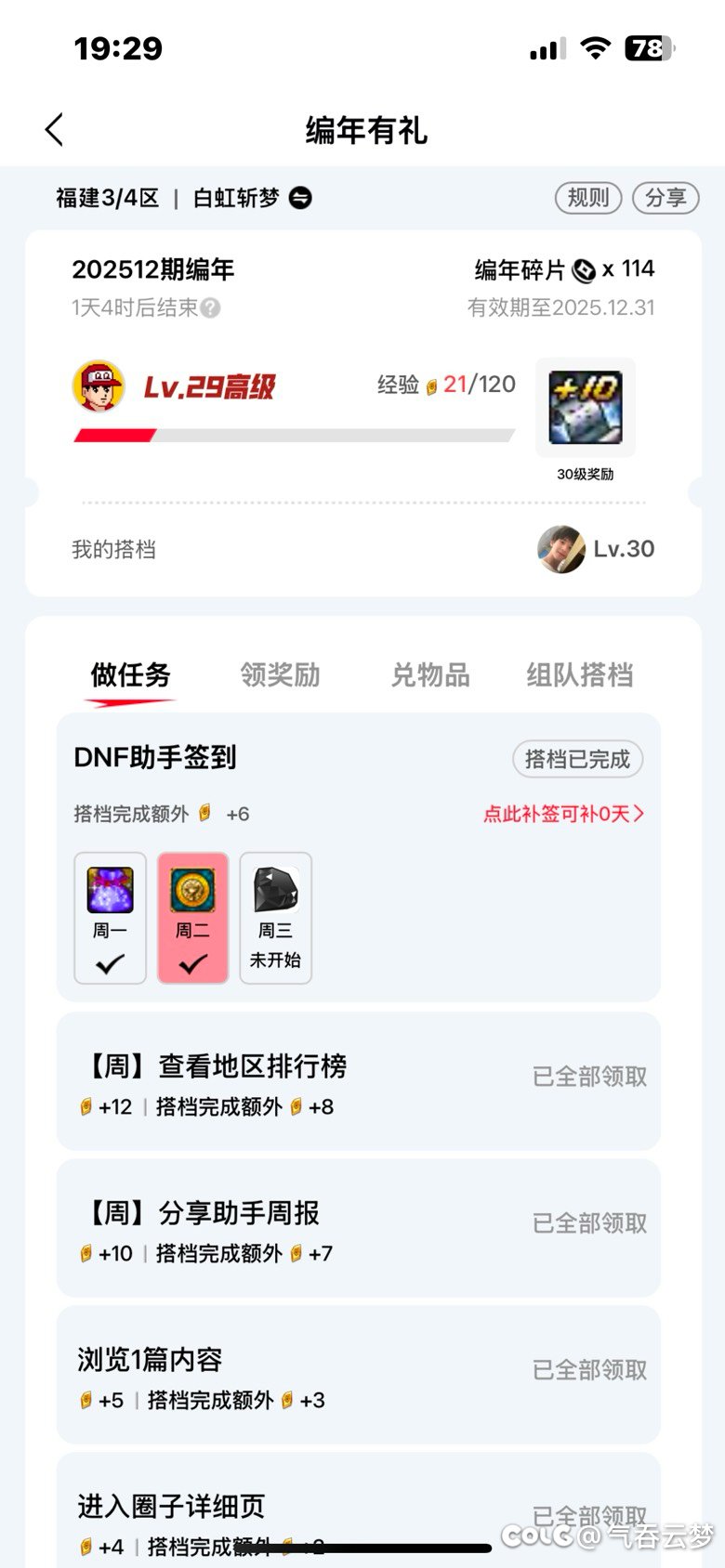The width and height of the screenshot is (725, 1568).
Task: Tap the 搭档已完成 status pill
Action: click(577, 759)
